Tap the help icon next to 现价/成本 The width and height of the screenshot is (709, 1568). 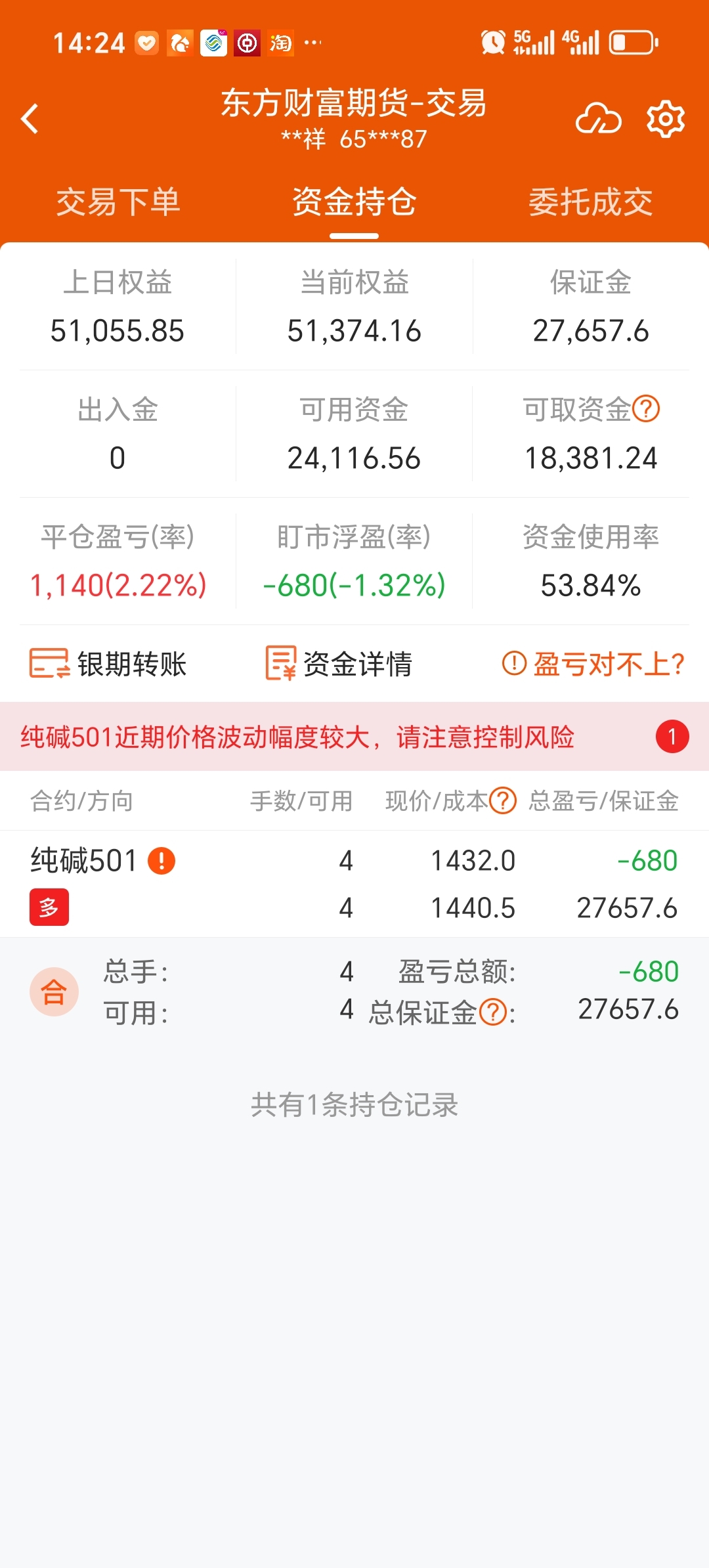coord(504,800)
